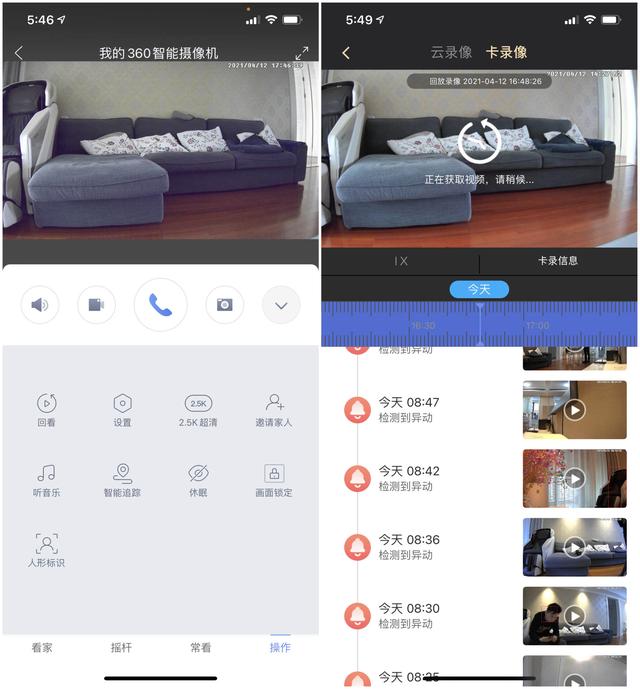This screenshot has width=640, height=689.
Task: Take a snapshot of the live feed
Action: 224,304
